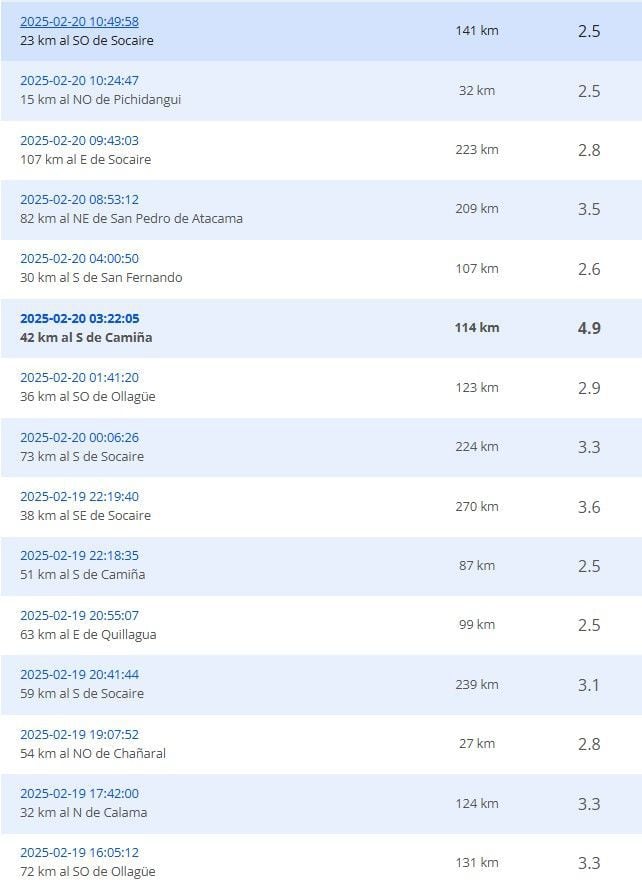Open the 2025-02-19 16:05:12 Ollagüe event

[79, 853]
